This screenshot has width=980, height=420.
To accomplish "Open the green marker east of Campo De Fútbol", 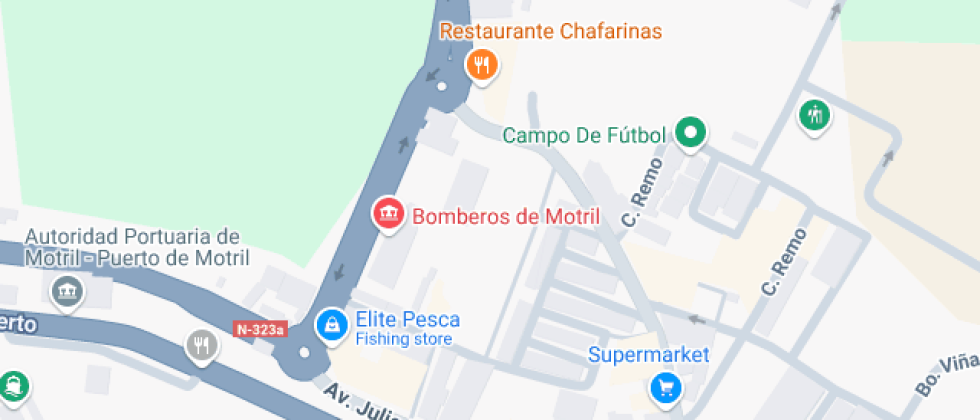I will click(815, 114).
